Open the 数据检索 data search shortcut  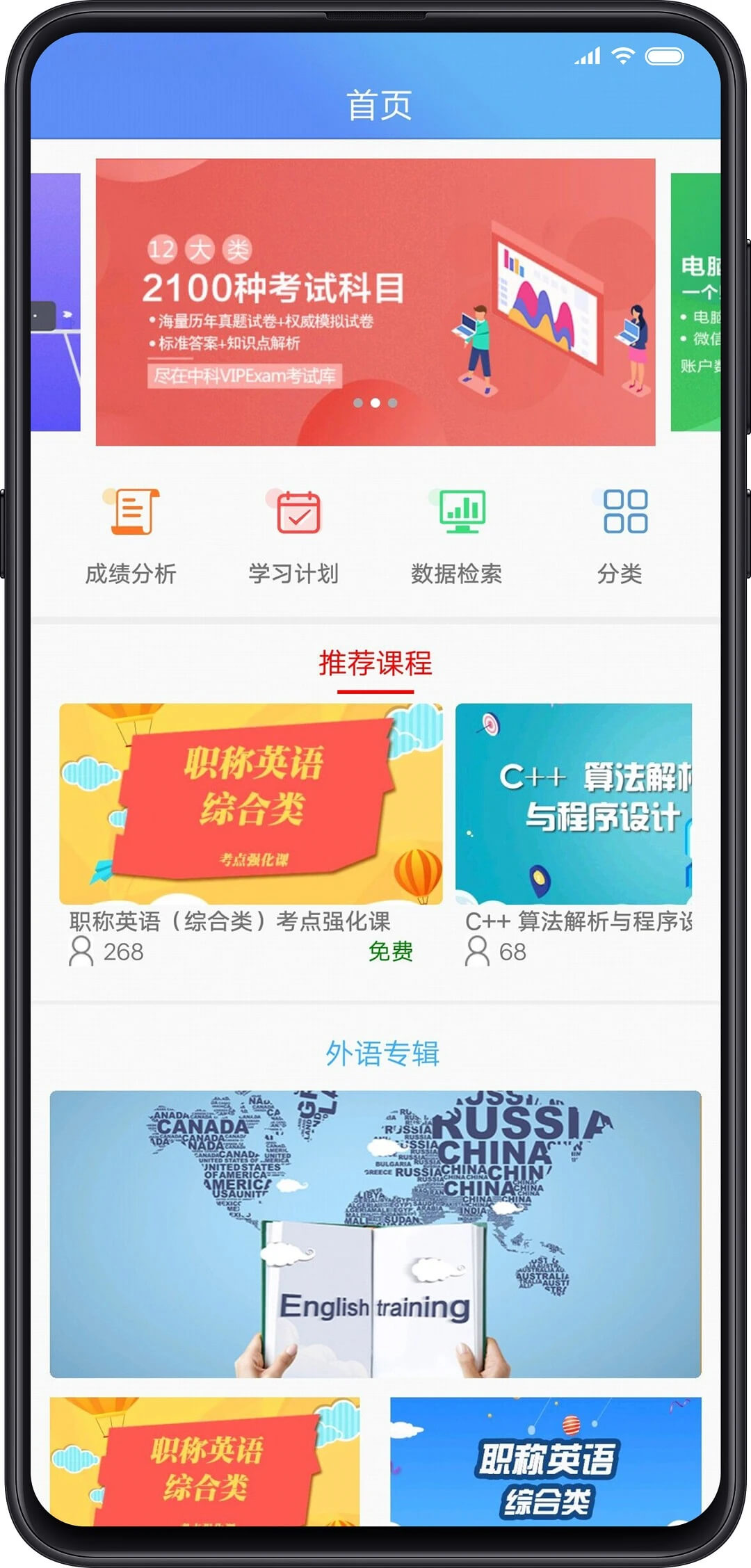tap(457, 534)
